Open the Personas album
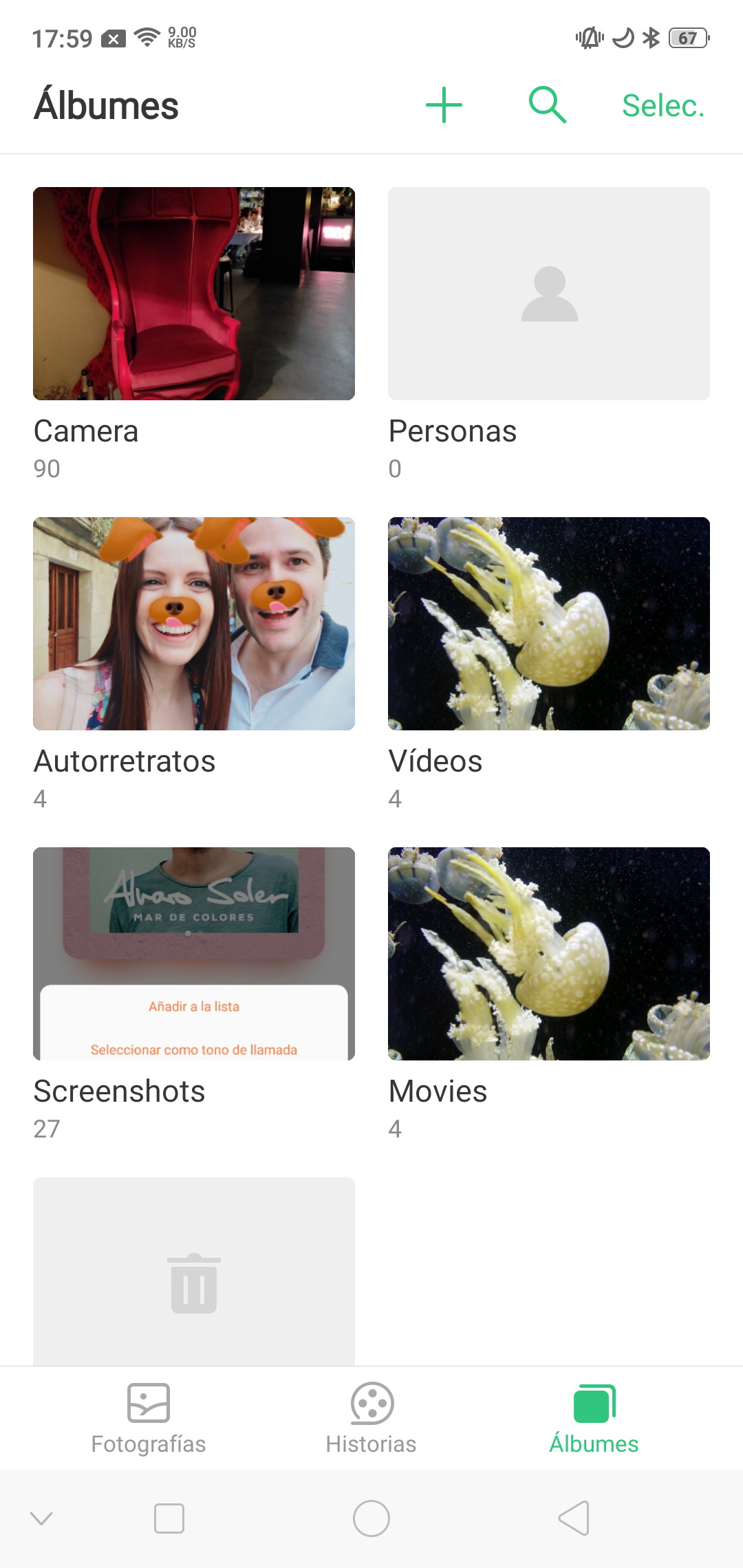Image resolution: width=743 pixels, height=1568 pixels. (549, 294)
